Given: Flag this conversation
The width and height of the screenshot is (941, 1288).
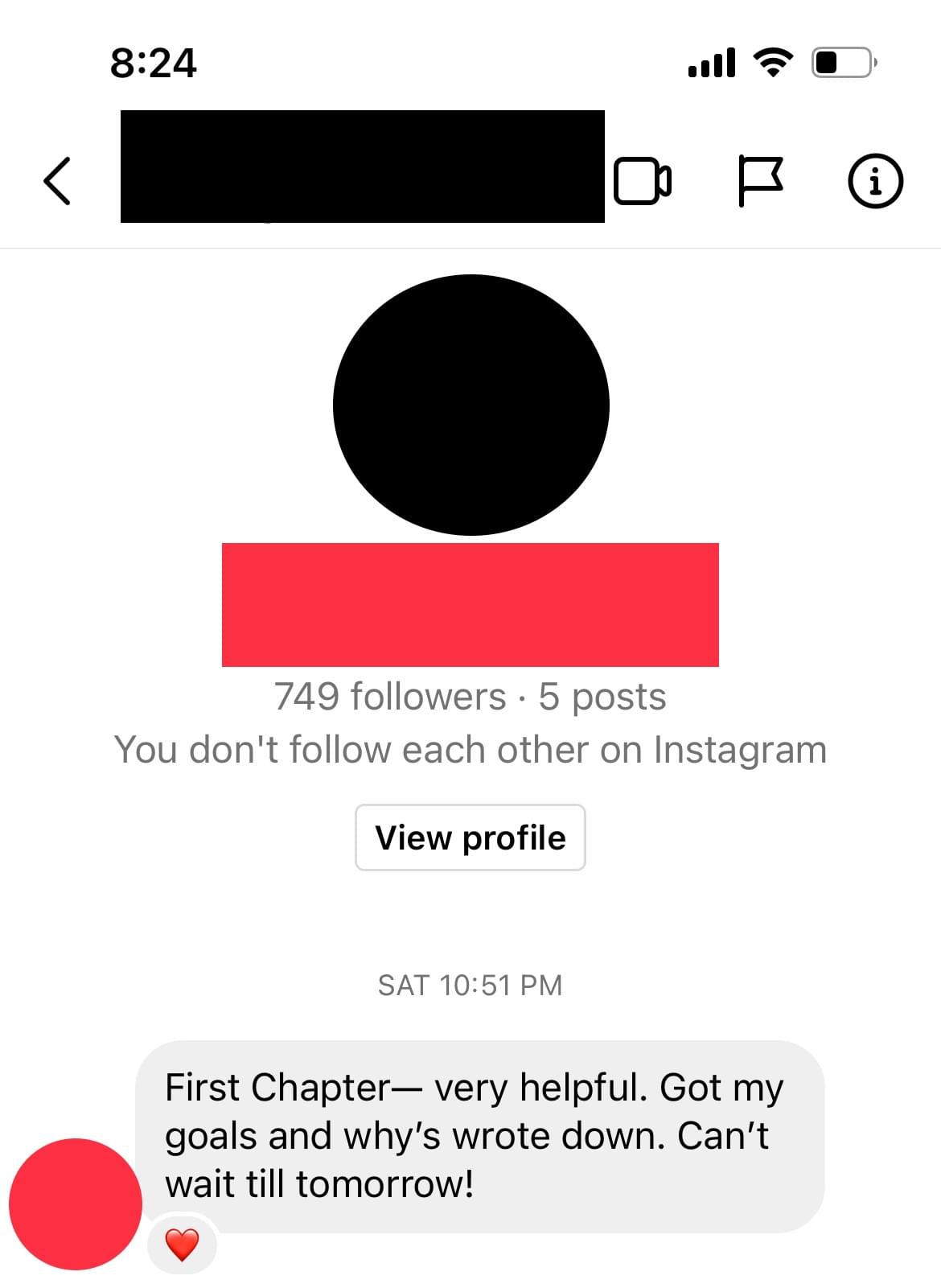Looking at the screenshot, I should 759,181.
